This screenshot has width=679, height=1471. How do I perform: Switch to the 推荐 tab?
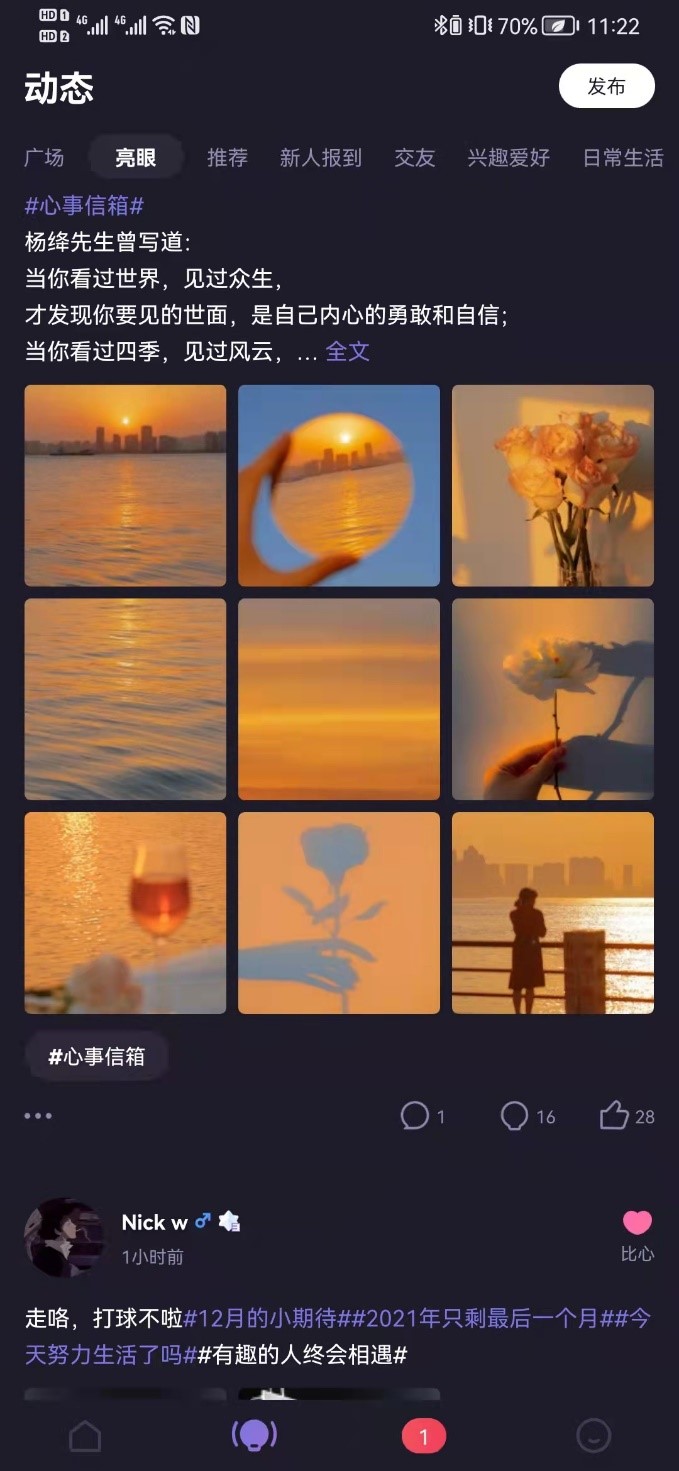[227, 157]
